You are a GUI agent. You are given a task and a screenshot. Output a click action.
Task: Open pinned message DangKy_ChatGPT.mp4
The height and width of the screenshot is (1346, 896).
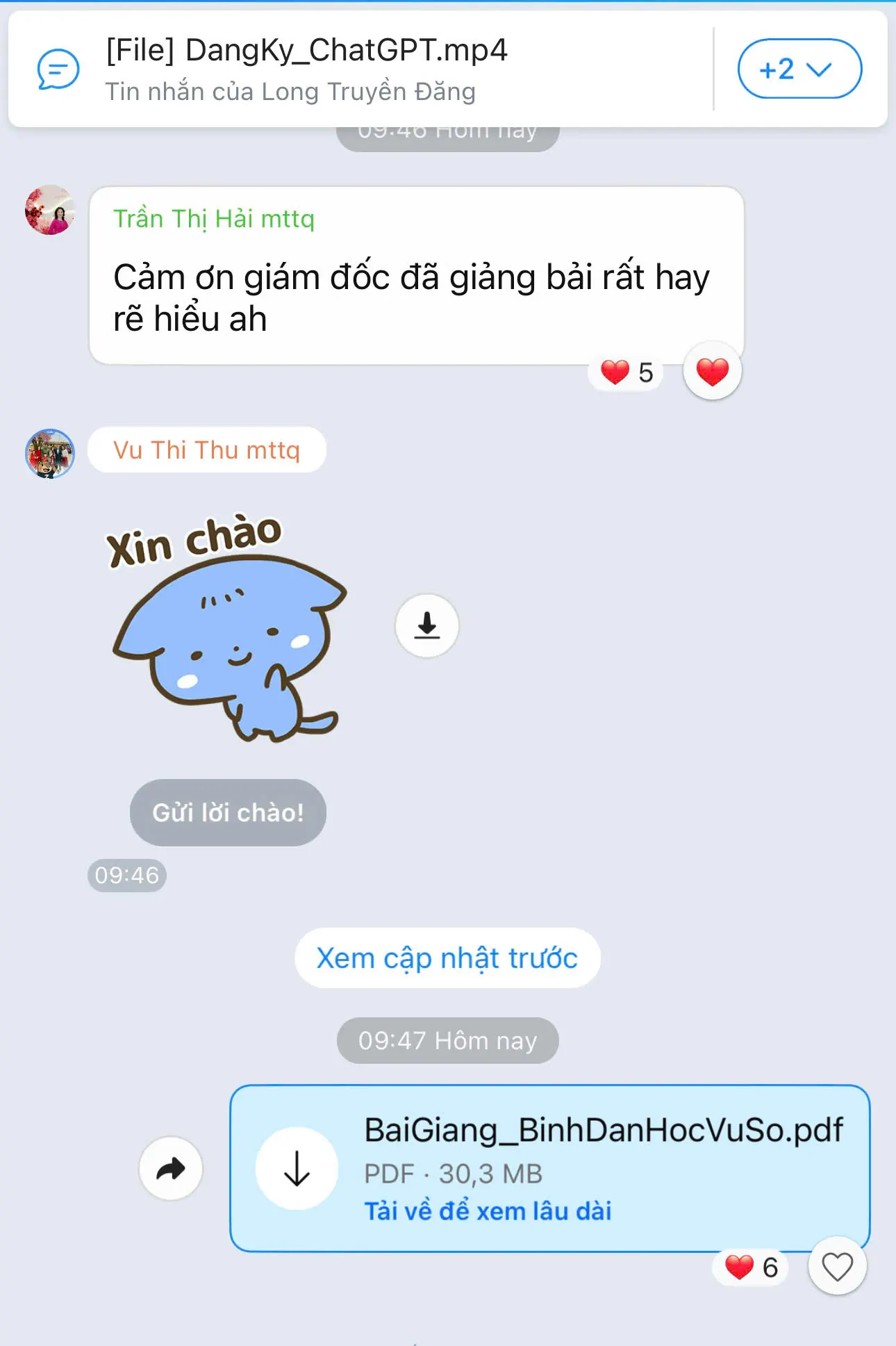pos(306,69)
